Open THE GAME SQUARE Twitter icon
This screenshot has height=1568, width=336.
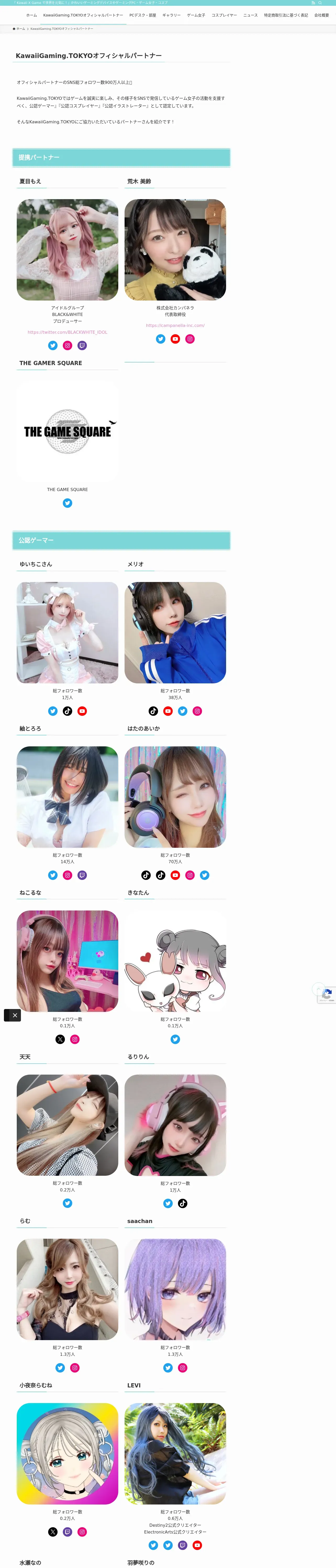pos(68,503)
